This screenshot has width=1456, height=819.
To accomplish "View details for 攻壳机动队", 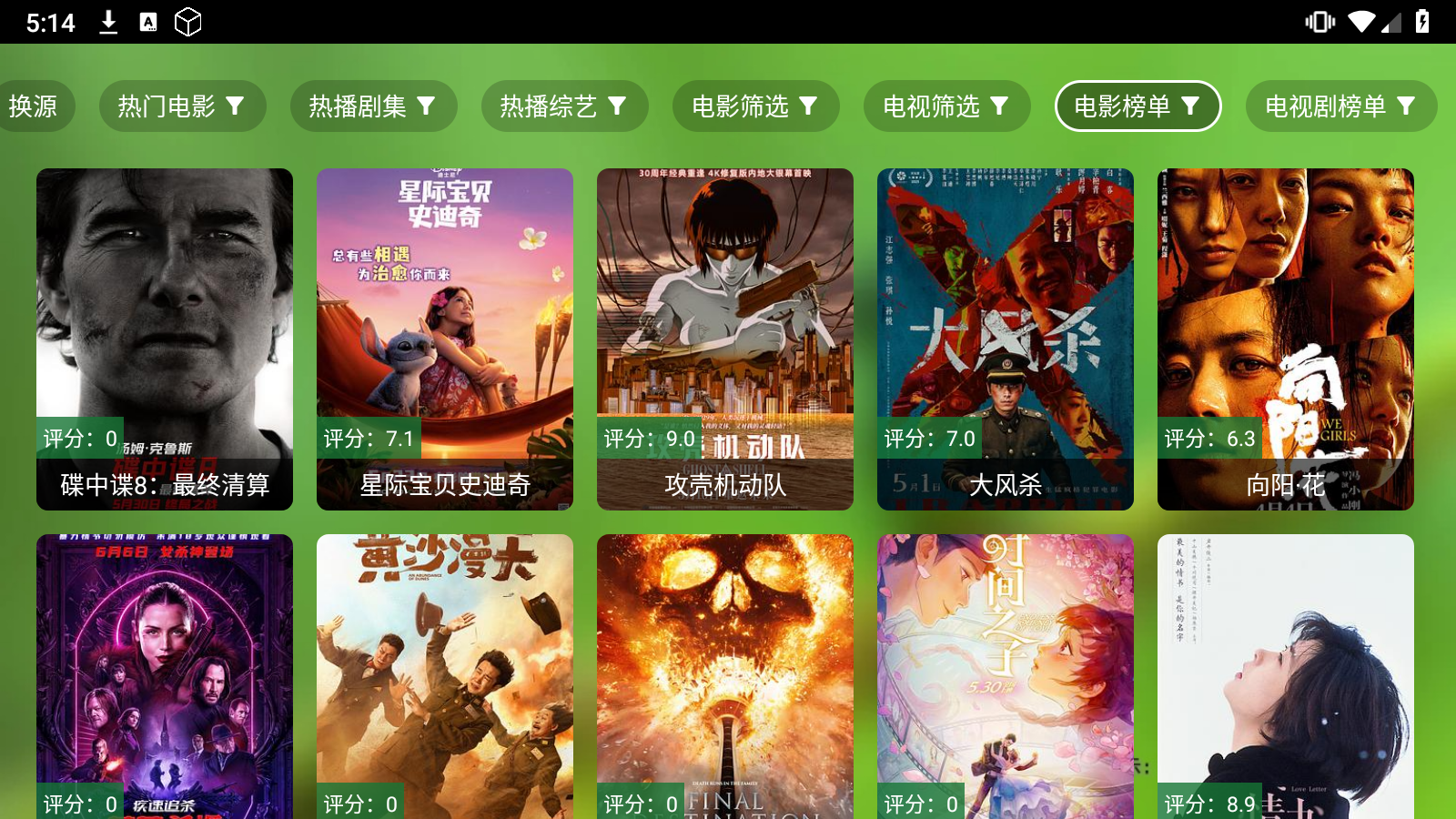I will (725, 339).
